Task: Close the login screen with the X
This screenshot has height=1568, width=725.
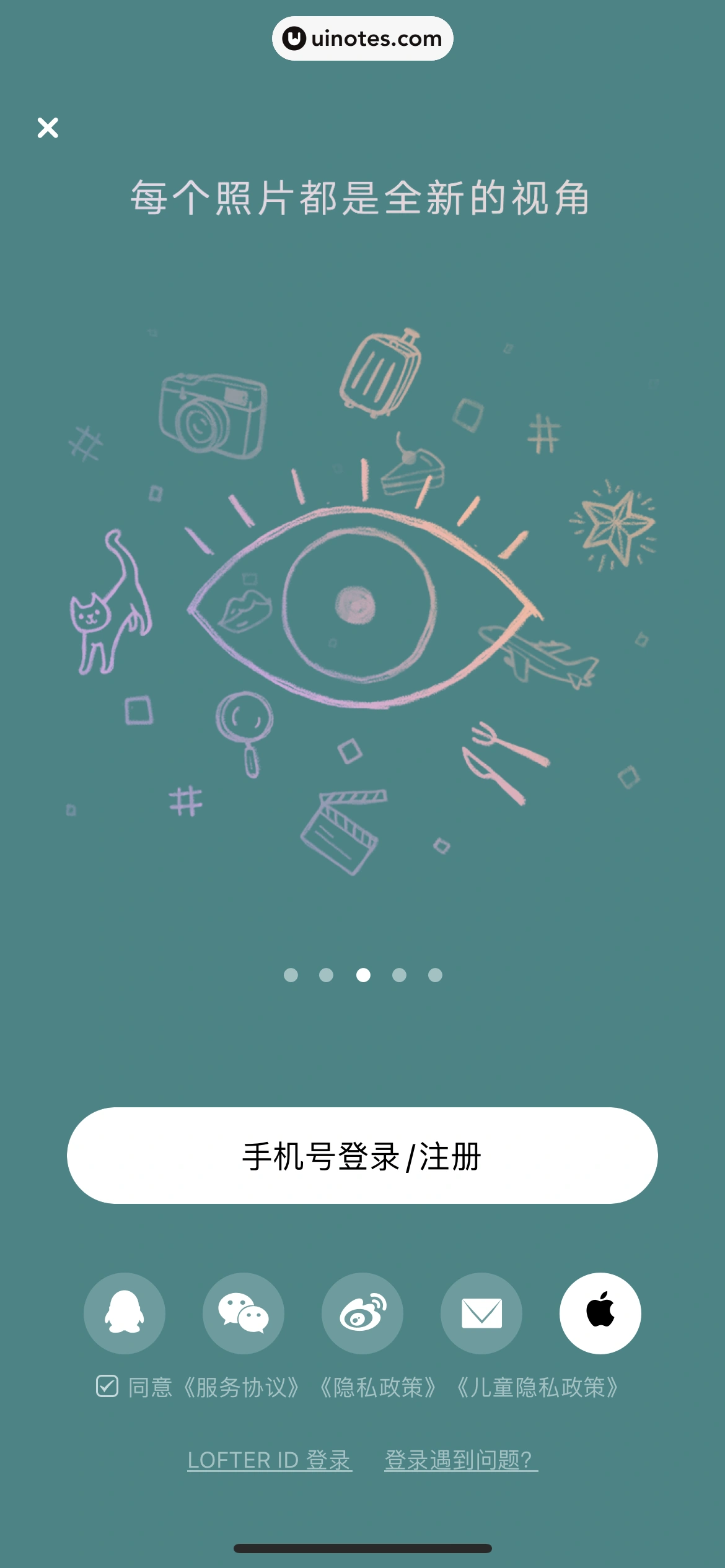Action: point(49,128)
